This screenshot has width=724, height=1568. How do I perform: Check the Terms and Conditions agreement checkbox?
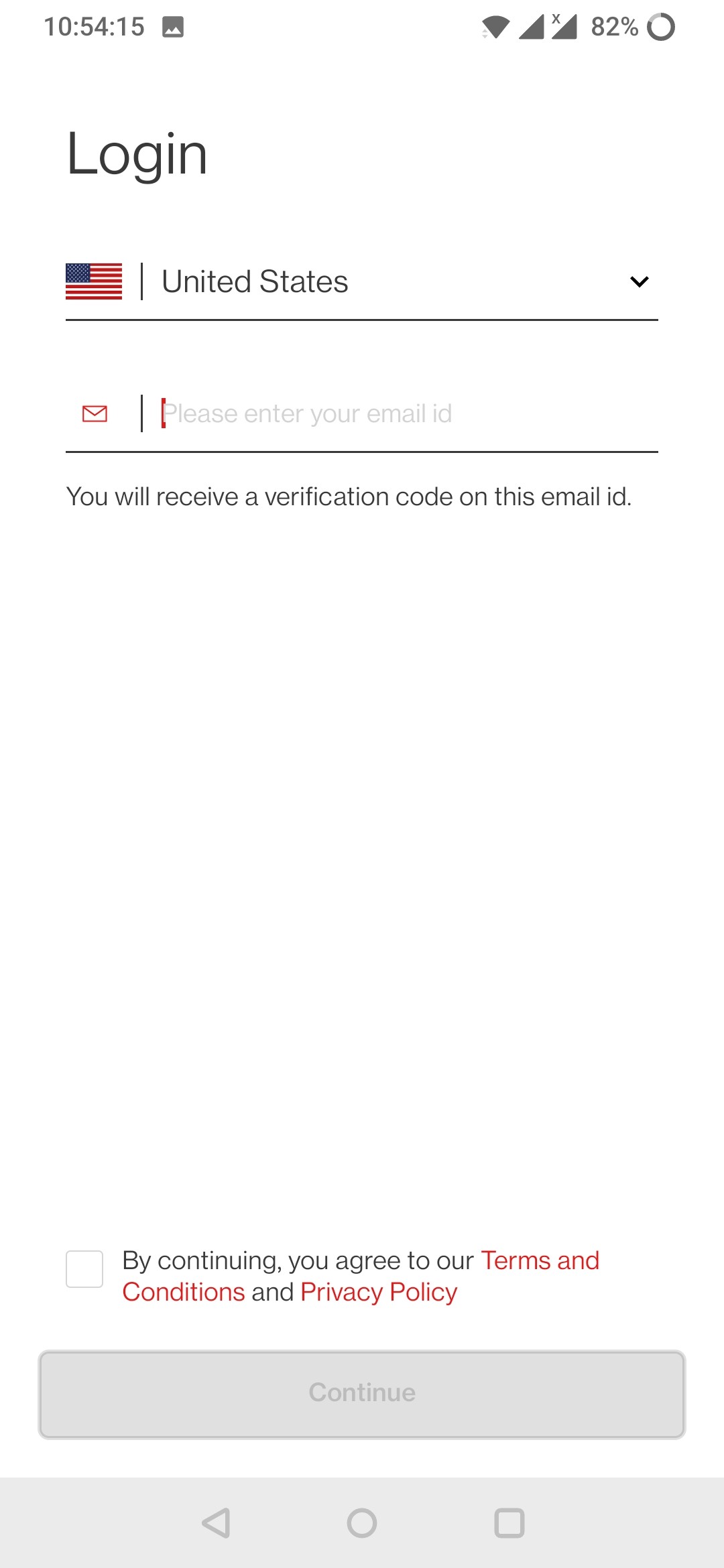coord(84,1270)
